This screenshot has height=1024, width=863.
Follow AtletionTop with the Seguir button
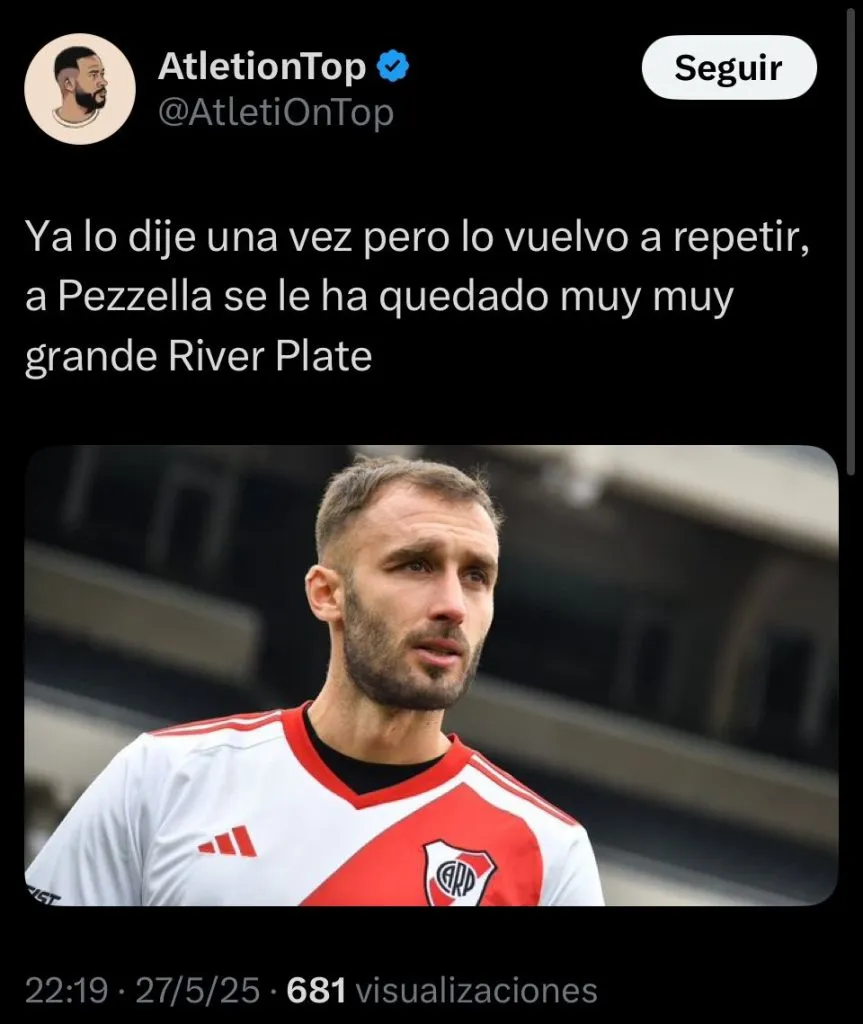pyautogui.click(x=729, y=68)
